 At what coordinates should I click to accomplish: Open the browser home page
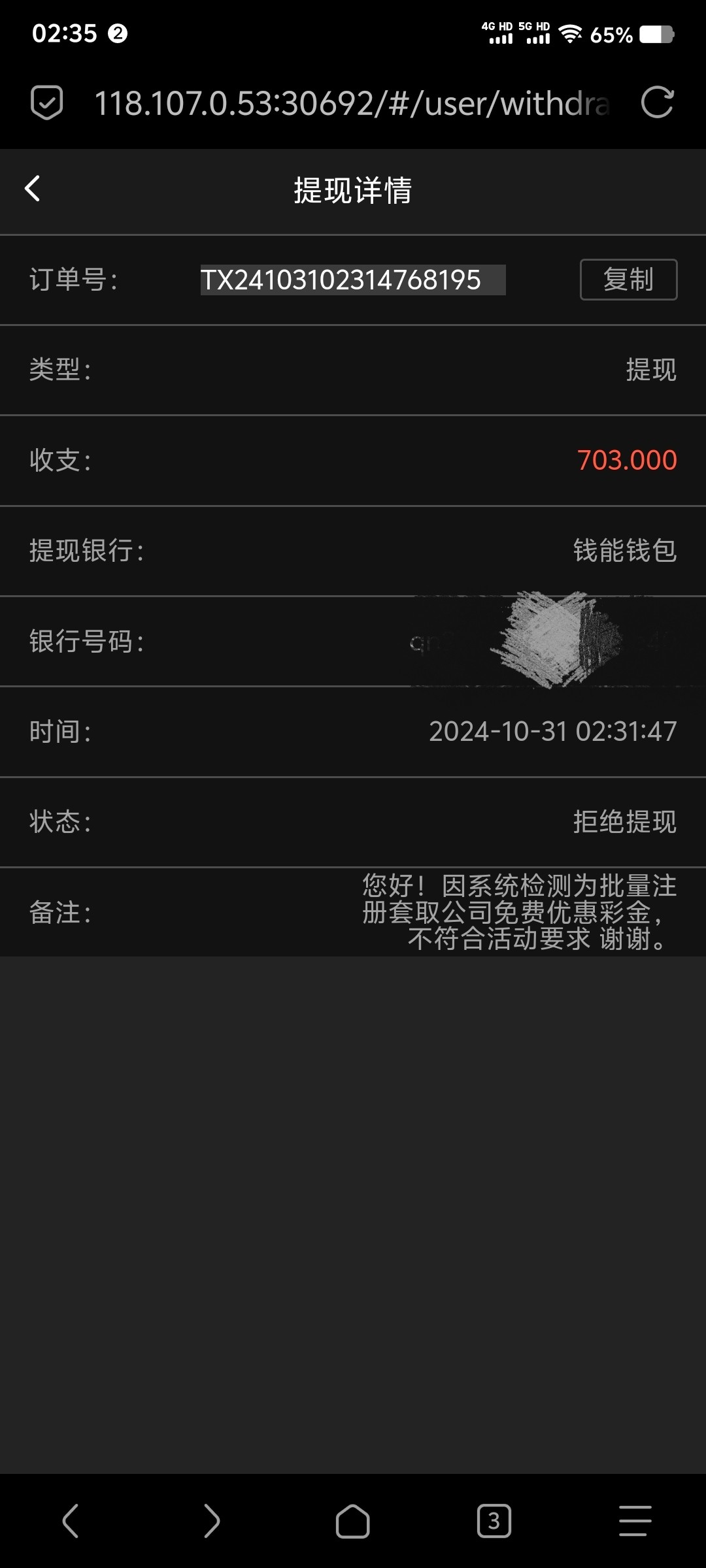click(353, 1521)
